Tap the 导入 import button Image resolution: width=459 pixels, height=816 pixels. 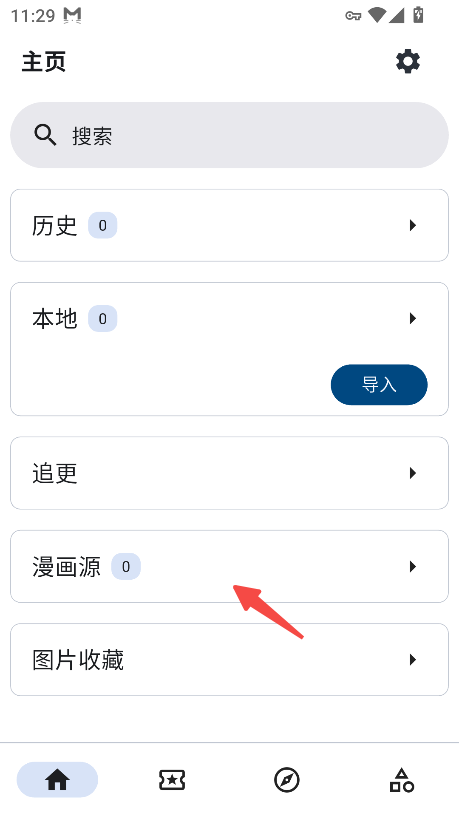click(379, 385)
